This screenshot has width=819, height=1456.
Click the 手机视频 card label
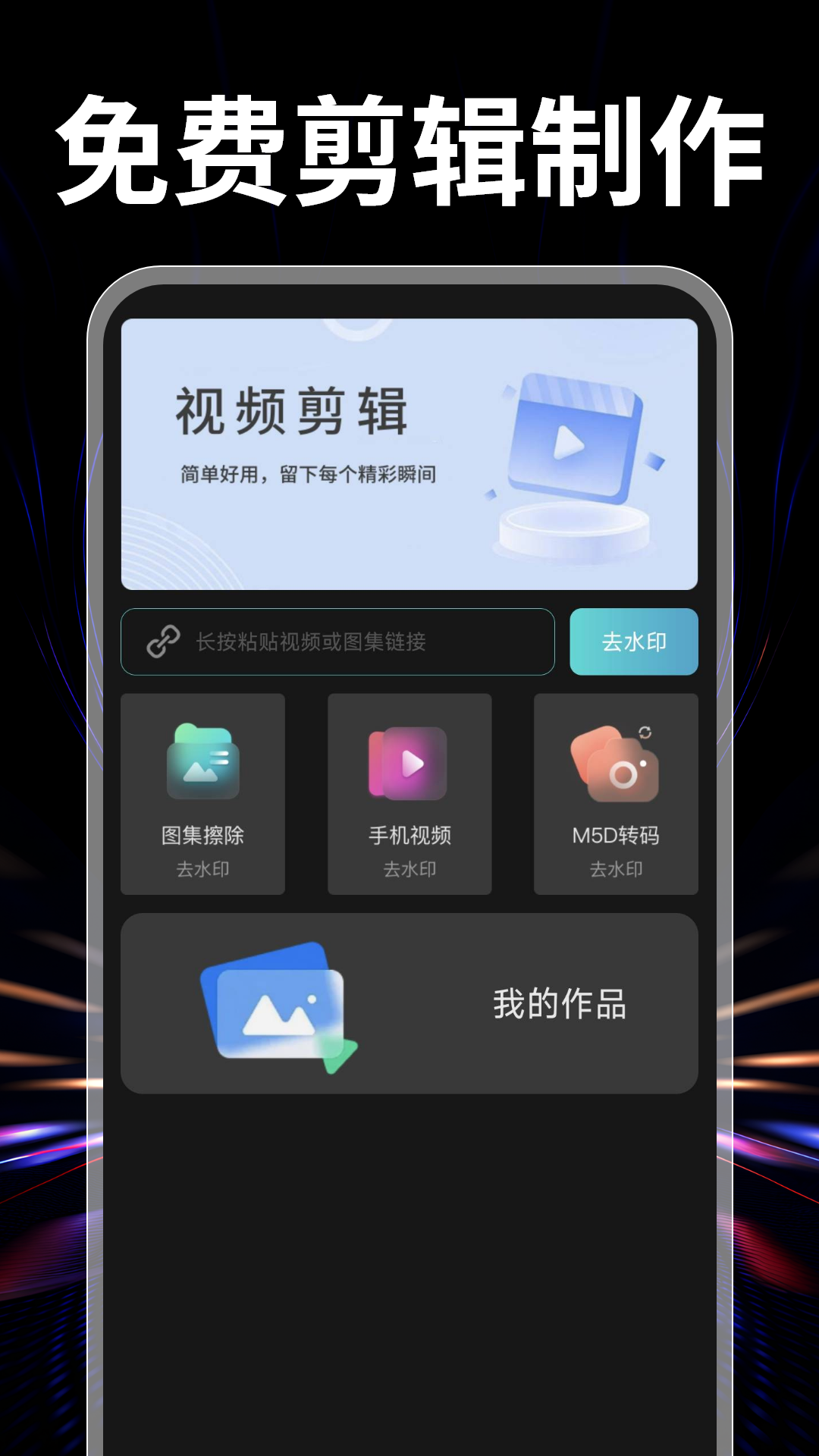point(409,835)
